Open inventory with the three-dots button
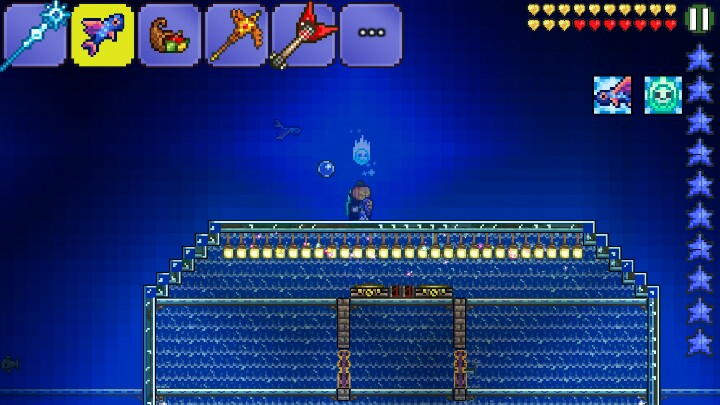This screenshot has height=405, width=720. pyautogui.click(x=371, y=33)
